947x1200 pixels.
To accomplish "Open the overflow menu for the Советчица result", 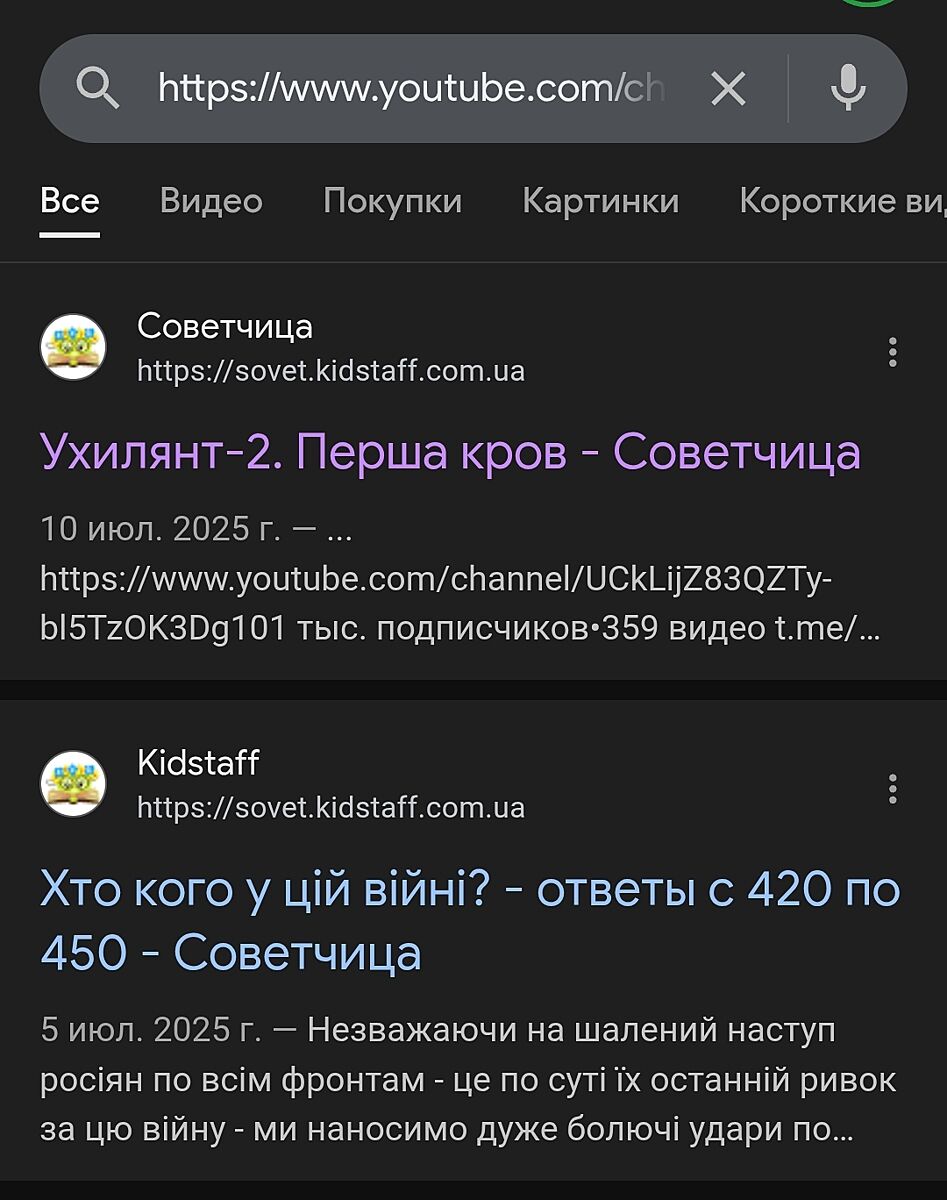I will pyautogui.click(x=892, y=352).
